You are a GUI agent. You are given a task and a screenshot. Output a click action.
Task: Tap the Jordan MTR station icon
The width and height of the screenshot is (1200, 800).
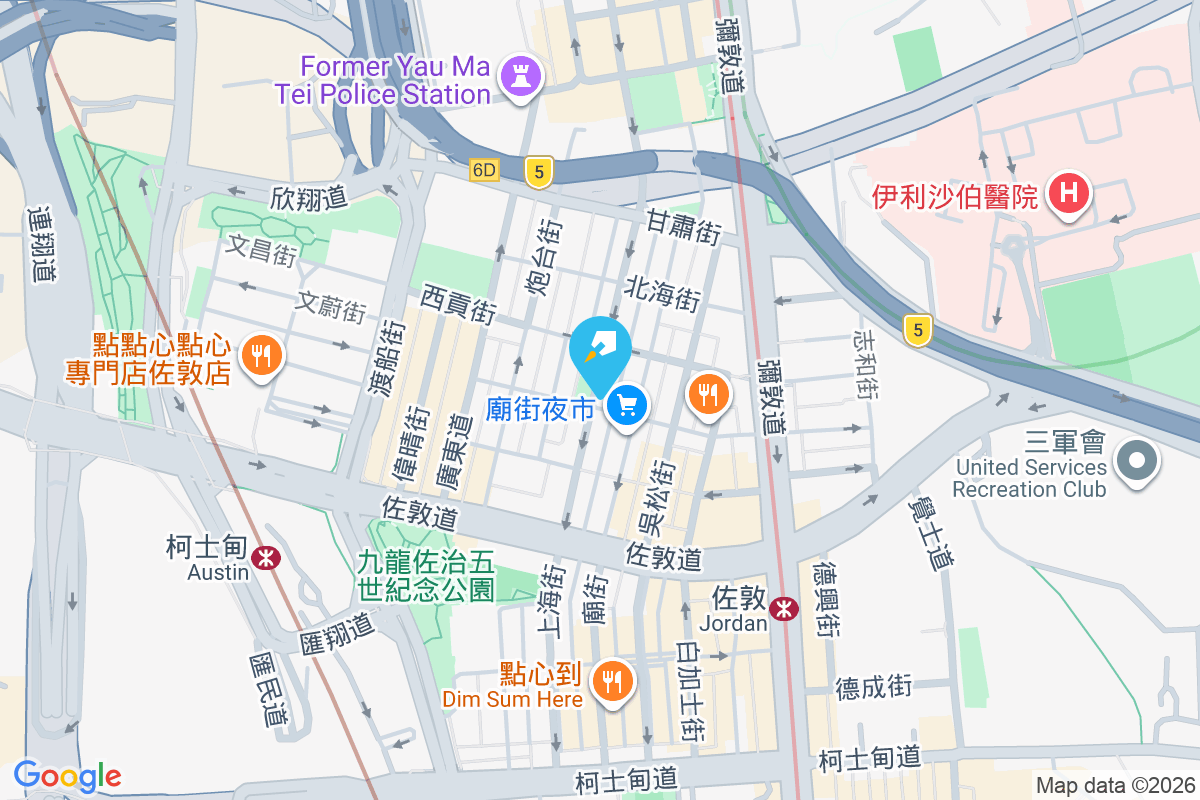pos(785,608)
